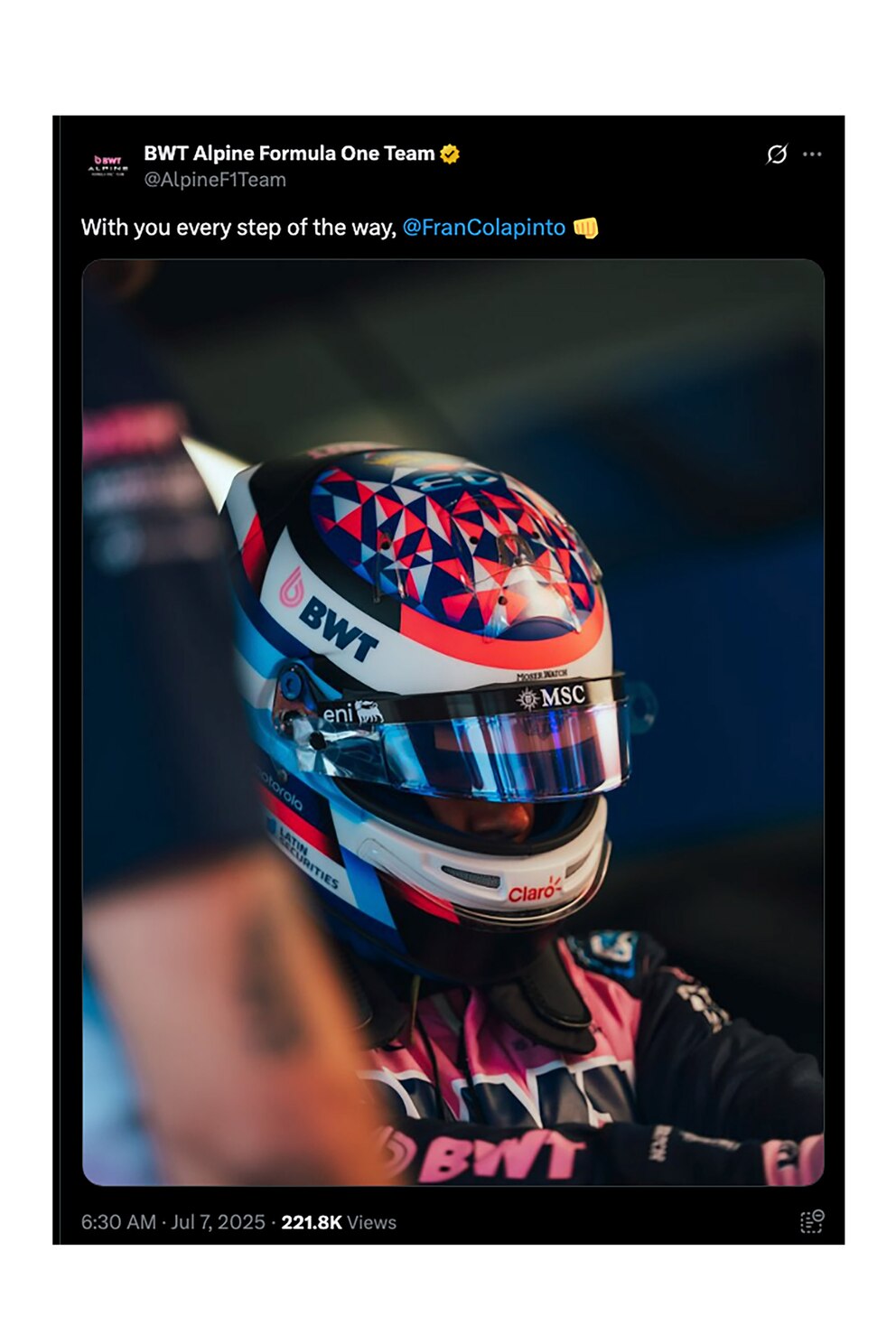Open BWT Alpine Formula One Team profile avatar

108,165
